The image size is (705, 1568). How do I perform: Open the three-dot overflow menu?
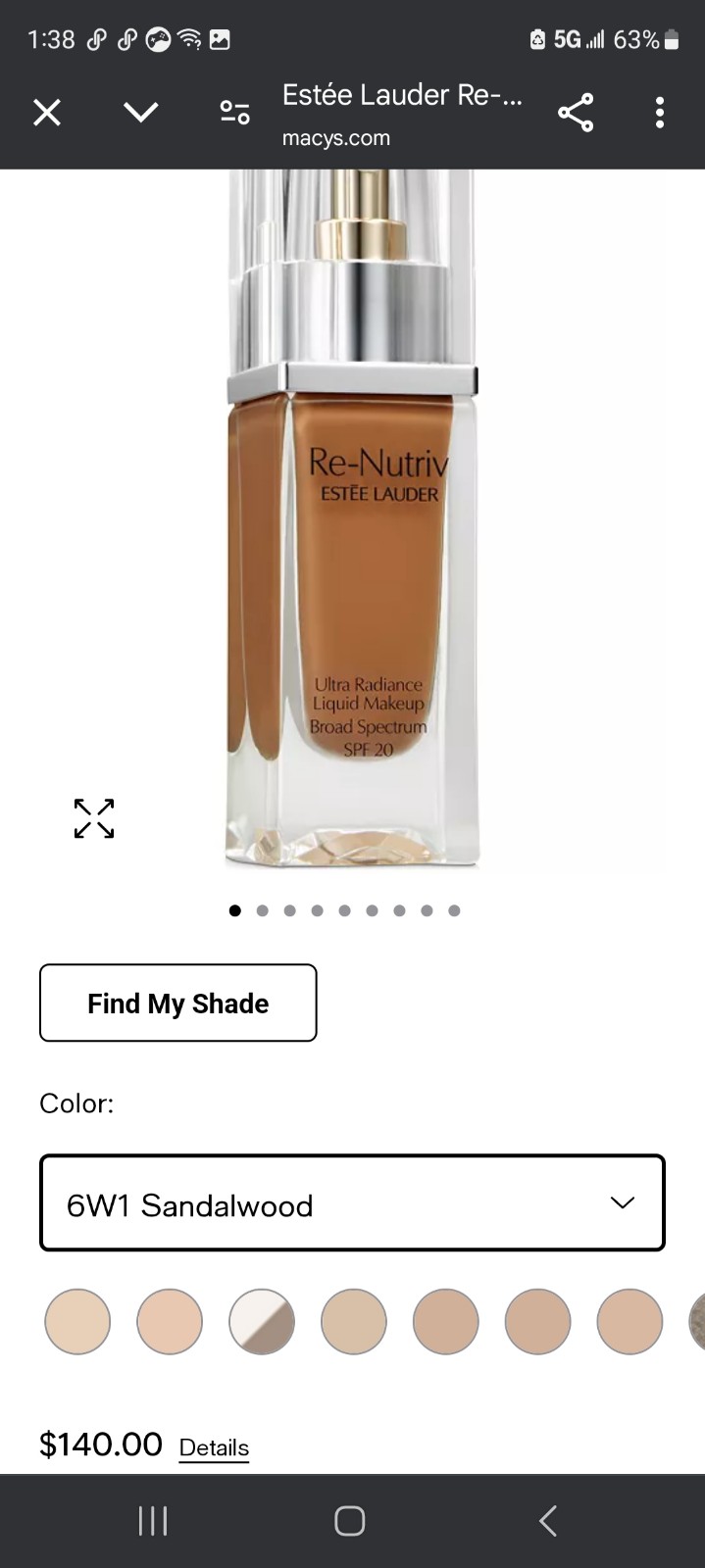click(660, 114)
